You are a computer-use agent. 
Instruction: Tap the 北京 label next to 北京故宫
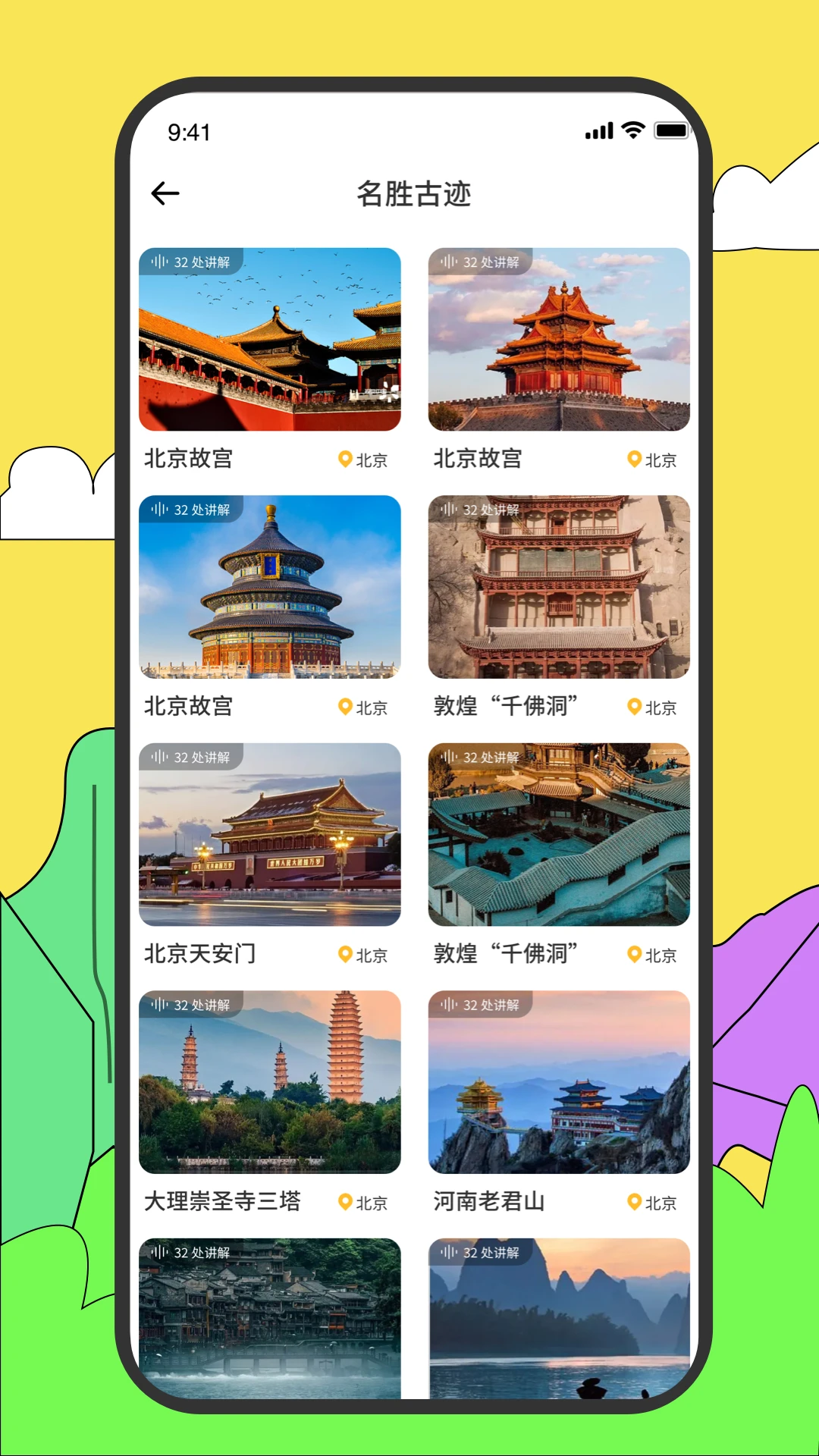(x=371, y=459)
